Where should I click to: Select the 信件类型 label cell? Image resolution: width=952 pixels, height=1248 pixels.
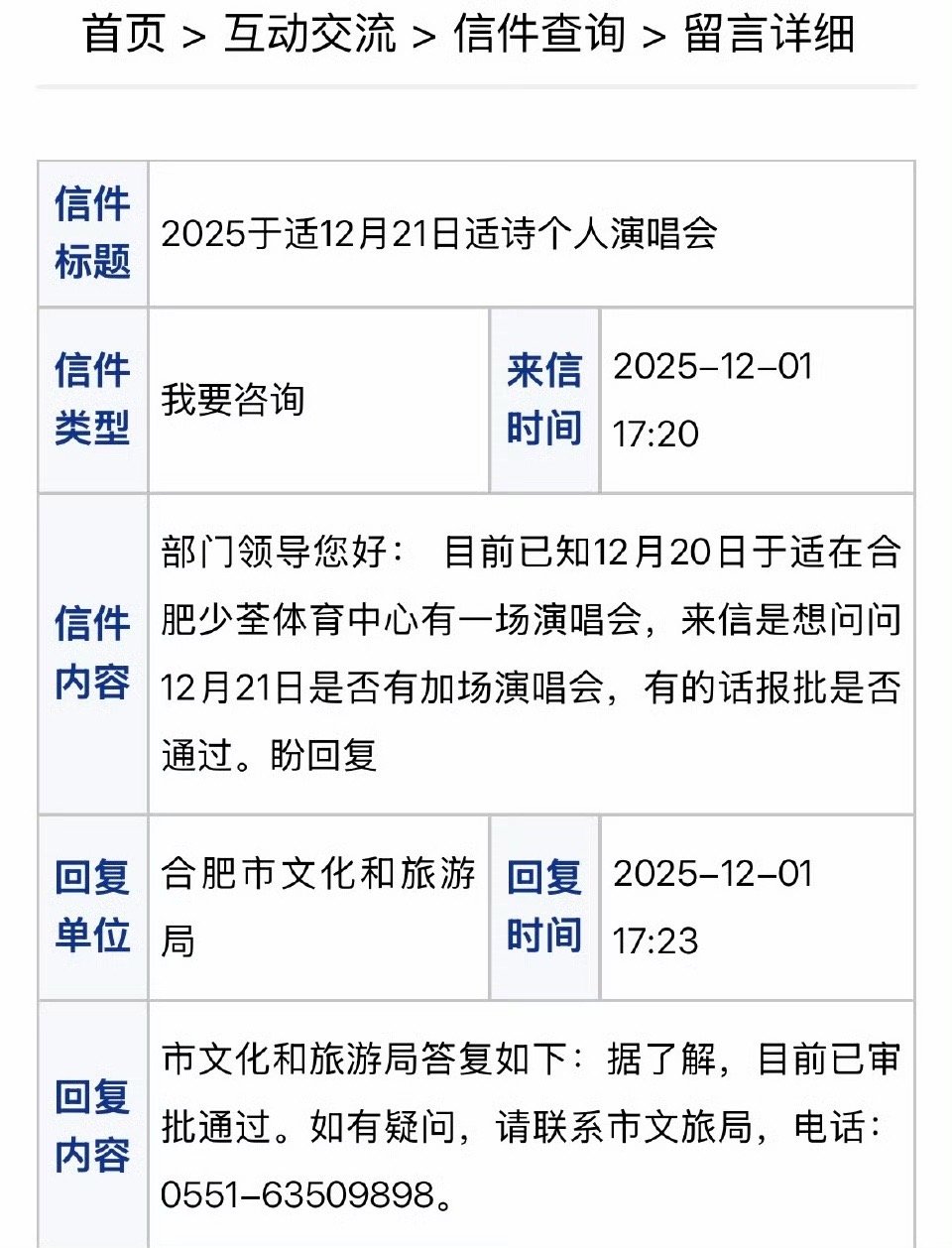pos(93,401)
